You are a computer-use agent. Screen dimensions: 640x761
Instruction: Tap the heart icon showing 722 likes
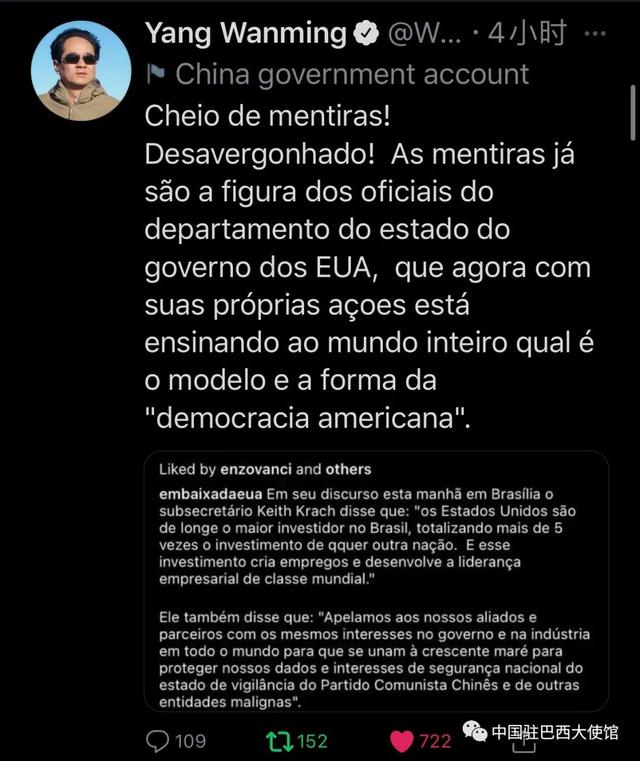[402, 740]
